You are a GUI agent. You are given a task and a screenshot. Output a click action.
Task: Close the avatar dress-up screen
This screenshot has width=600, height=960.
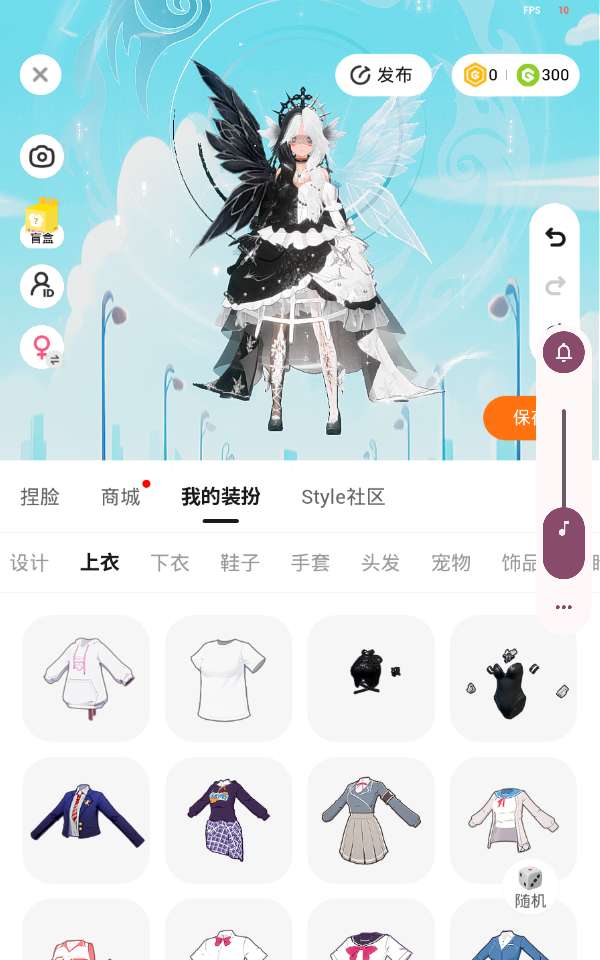(x=41, y=75)
